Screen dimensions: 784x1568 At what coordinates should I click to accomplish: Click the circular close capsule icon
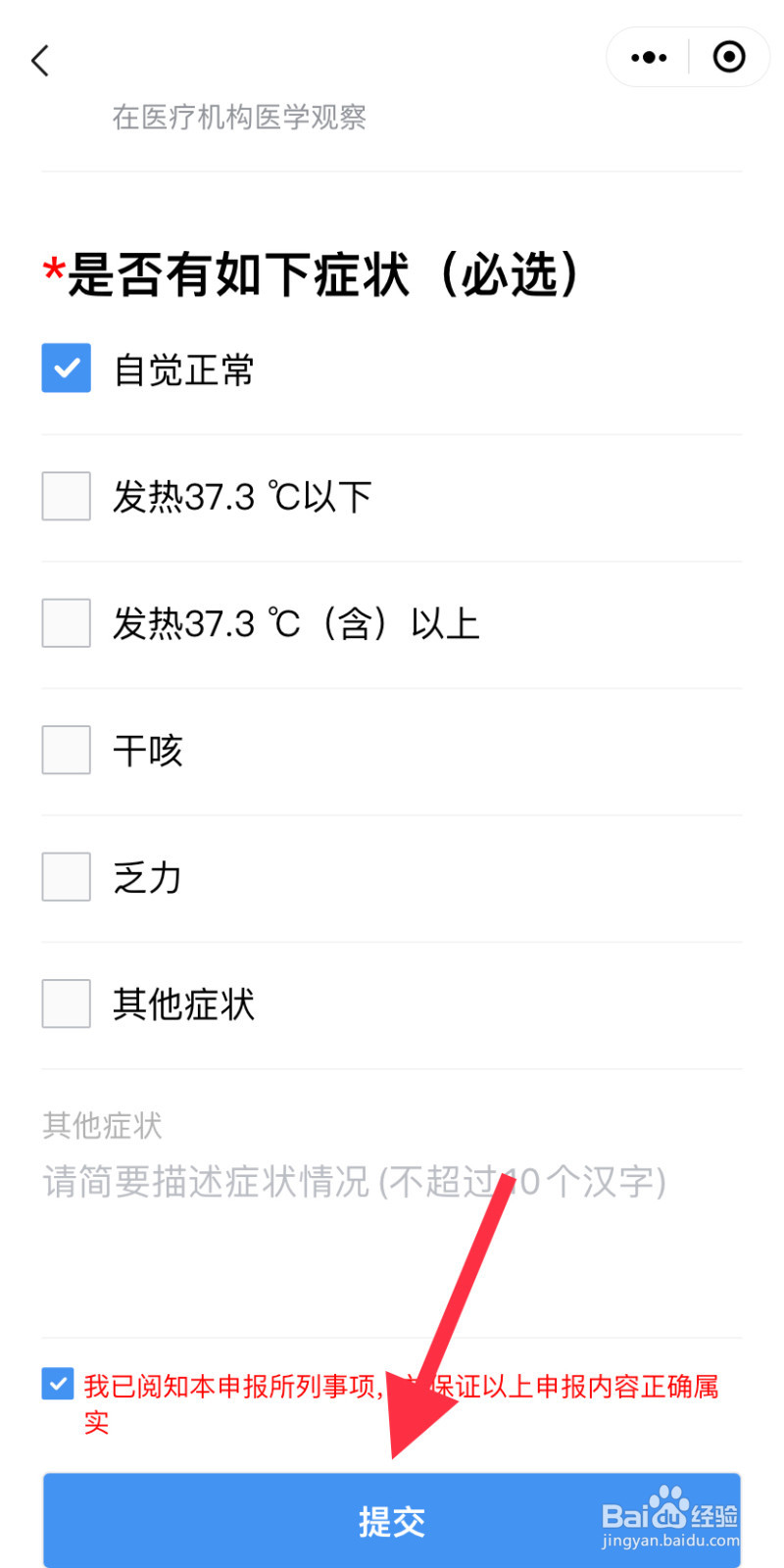point(729,57)
